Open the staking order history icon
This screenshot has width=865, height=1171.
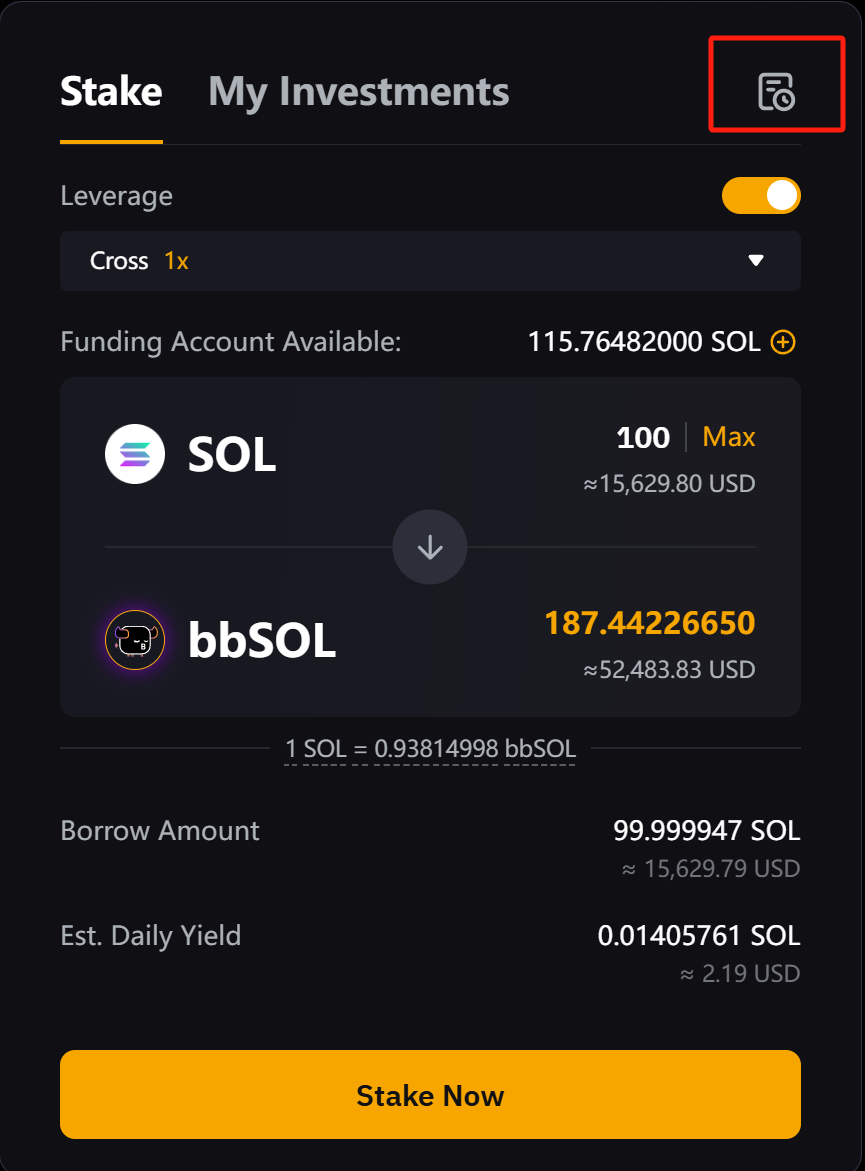click(x=775, y=92)
